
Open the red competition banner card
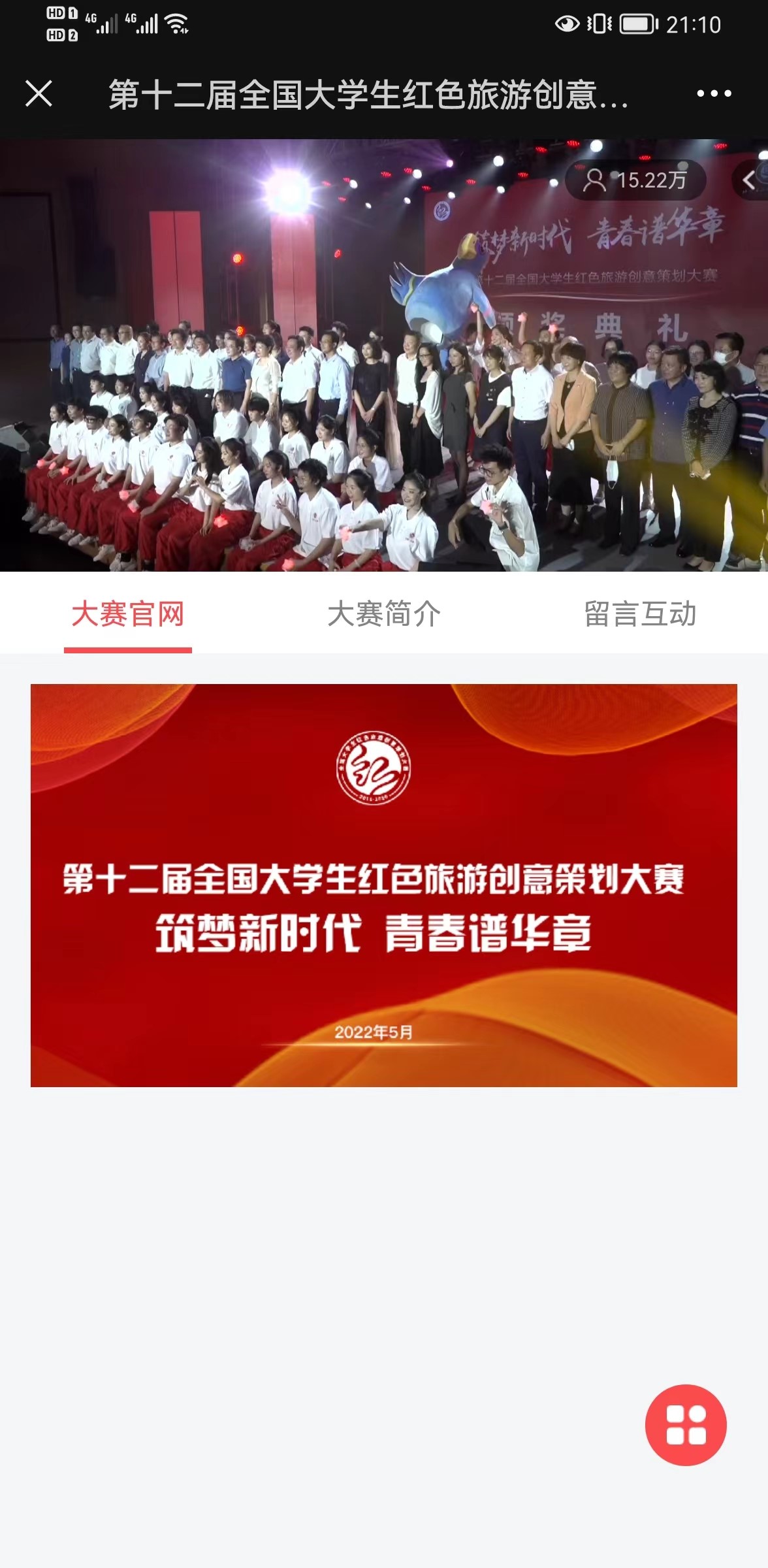point(384,885)
